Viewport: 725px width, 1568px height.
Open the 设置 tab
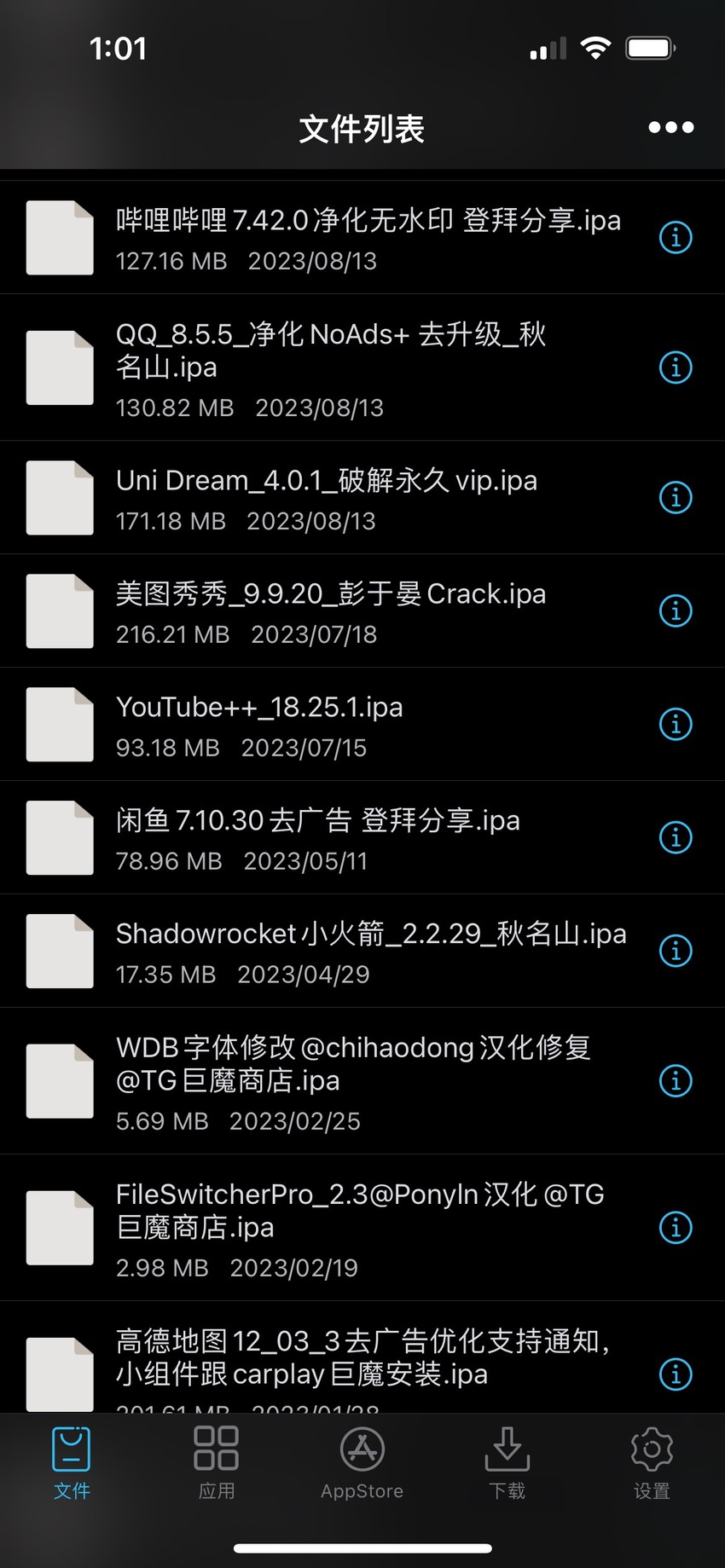tap(652, 1463)
